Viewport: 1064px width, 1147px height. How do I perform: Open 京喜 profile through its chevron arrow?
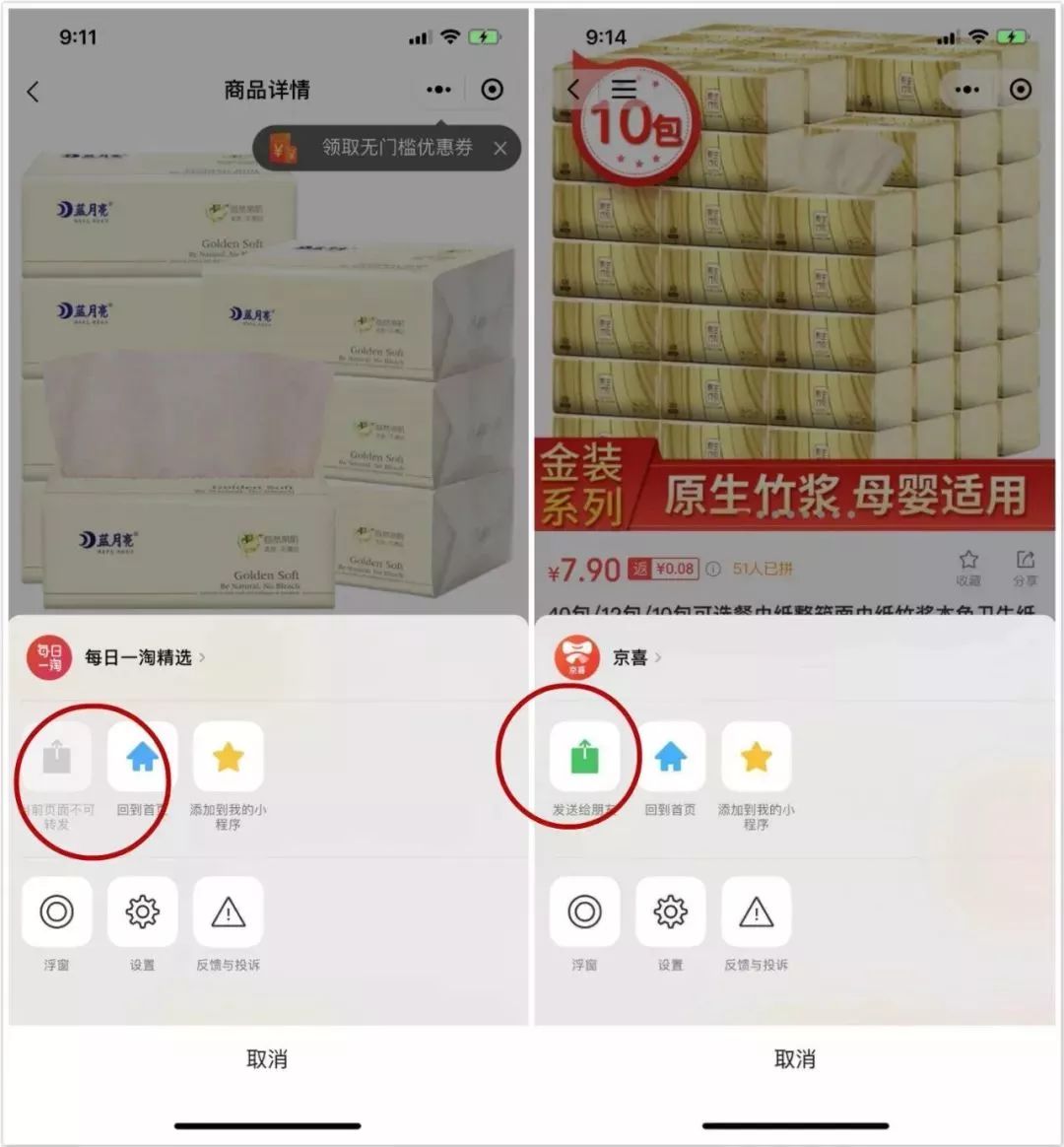pos(657,659)
